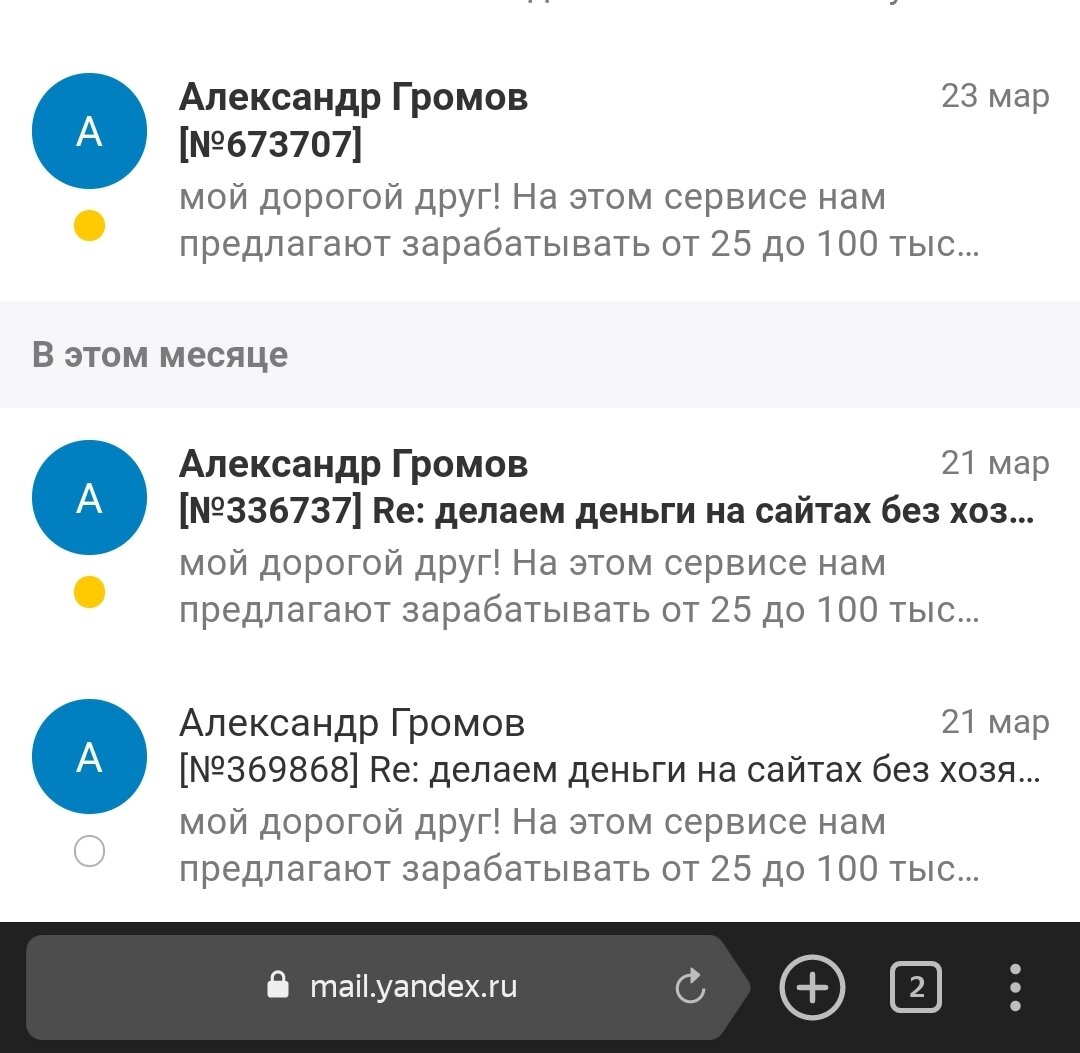Reload the page
Screen dimensions: 1080x1053
pos(690,988)
